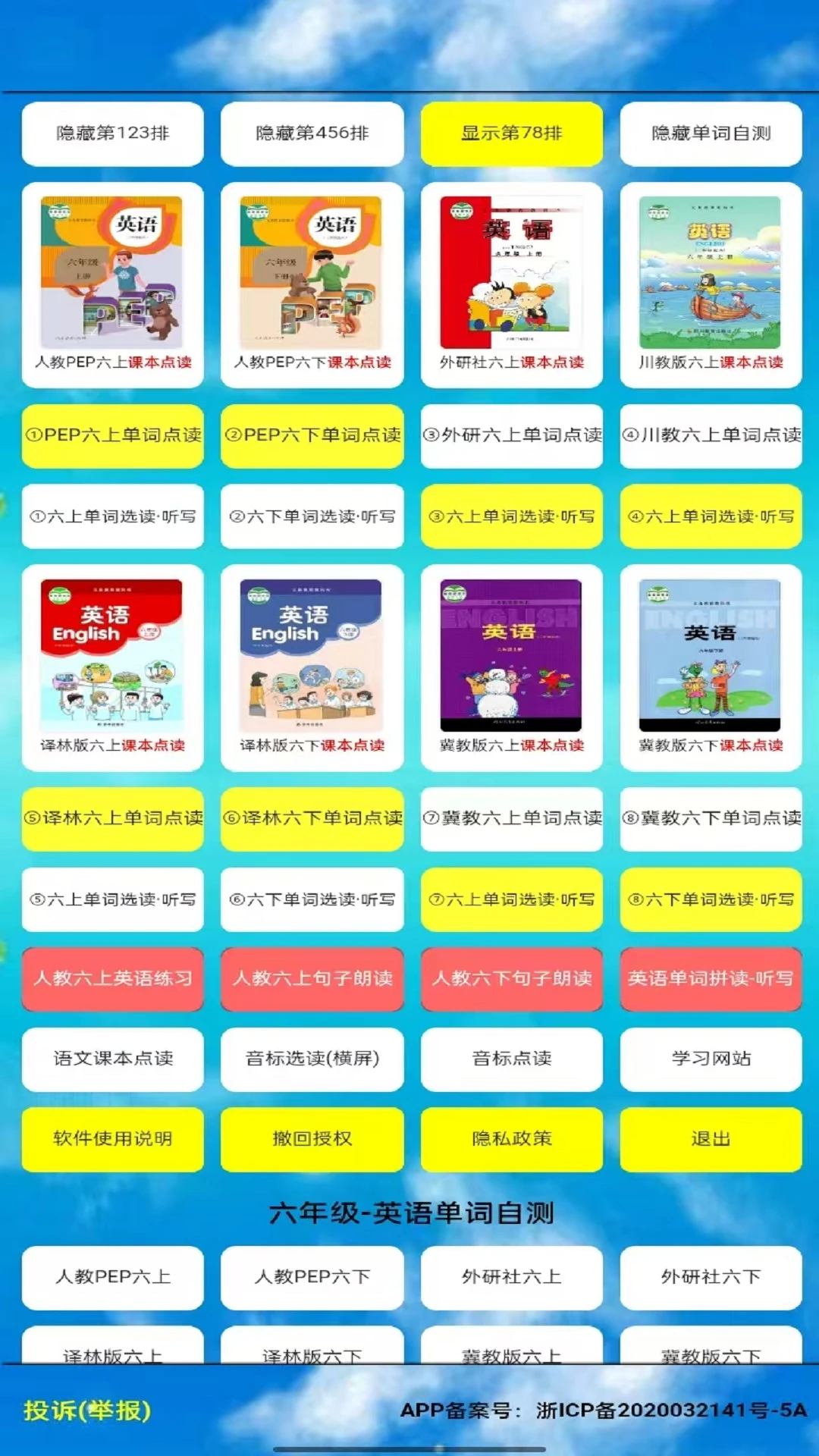The image size is (819, 1456).
Task: Start self-test for 外研社六上
Action: (511, 1277)
